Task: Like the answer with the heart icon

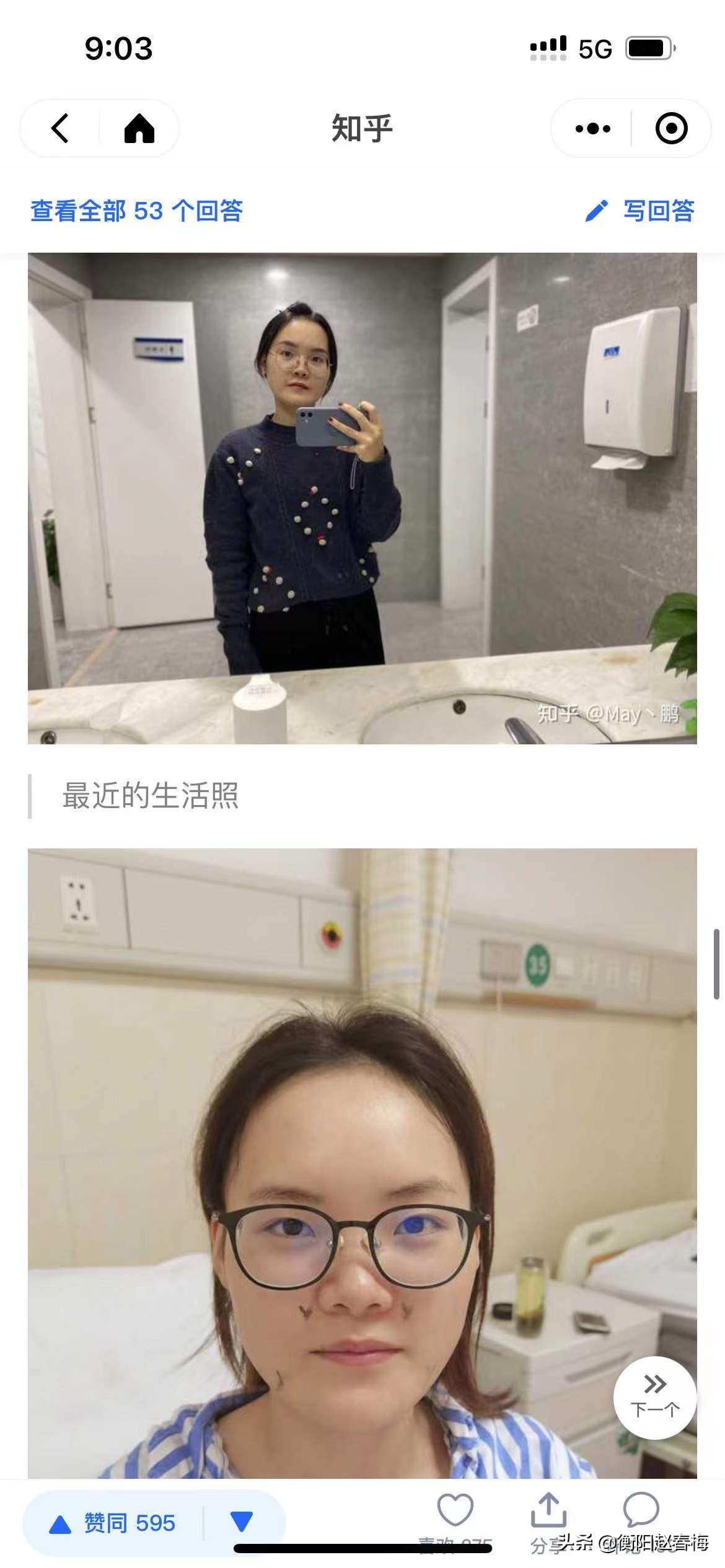Action: 455,1510
